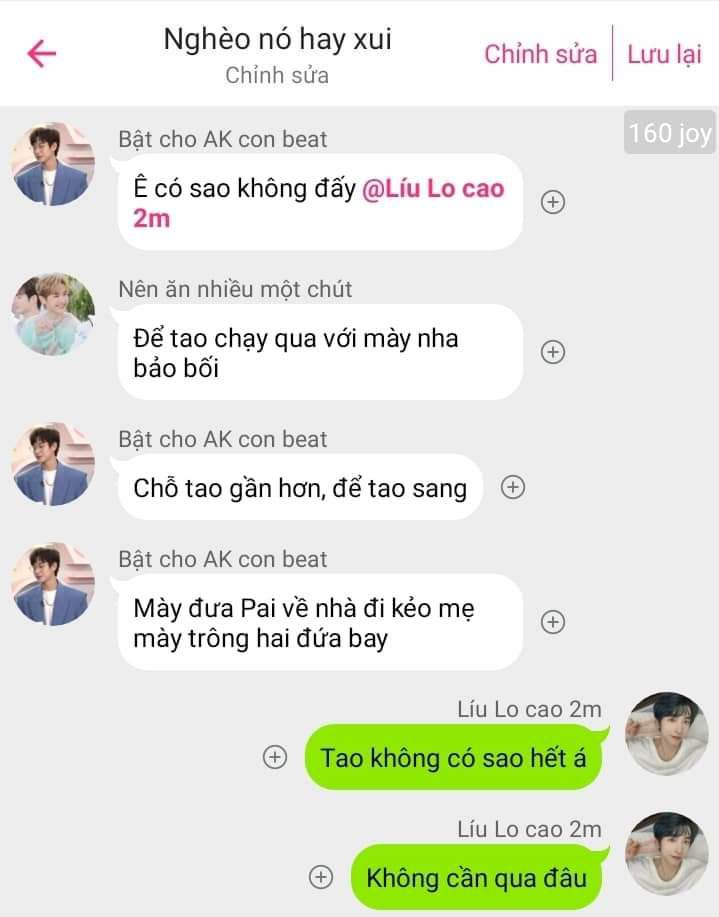Tap plus icon beside "Không cần qua đâu"
This screenshot has height=917, width=719.
320,878
